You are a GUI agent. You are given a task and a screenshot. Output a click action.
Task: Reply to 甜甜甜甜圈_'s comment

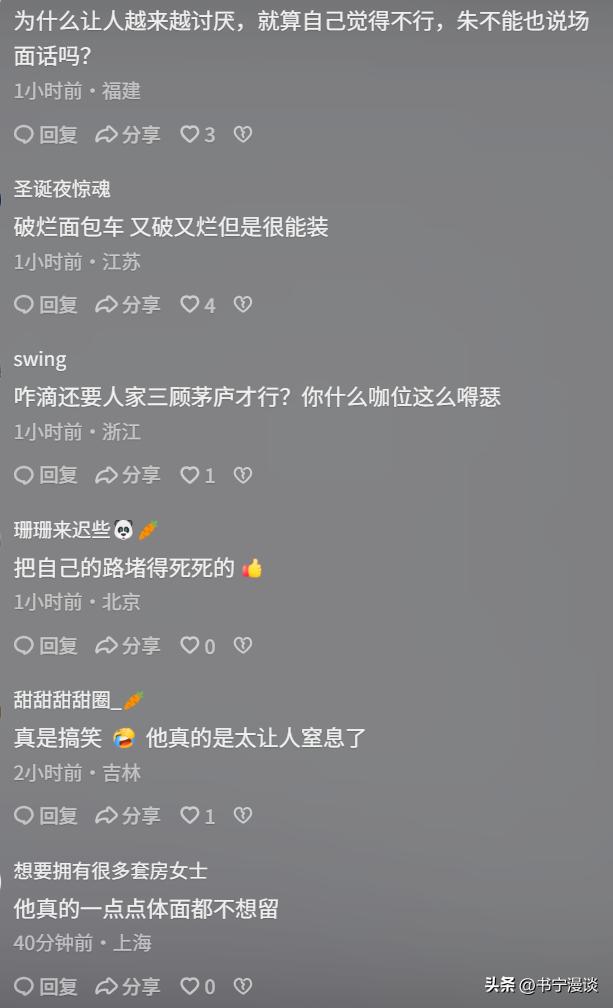tap(46, 816)
